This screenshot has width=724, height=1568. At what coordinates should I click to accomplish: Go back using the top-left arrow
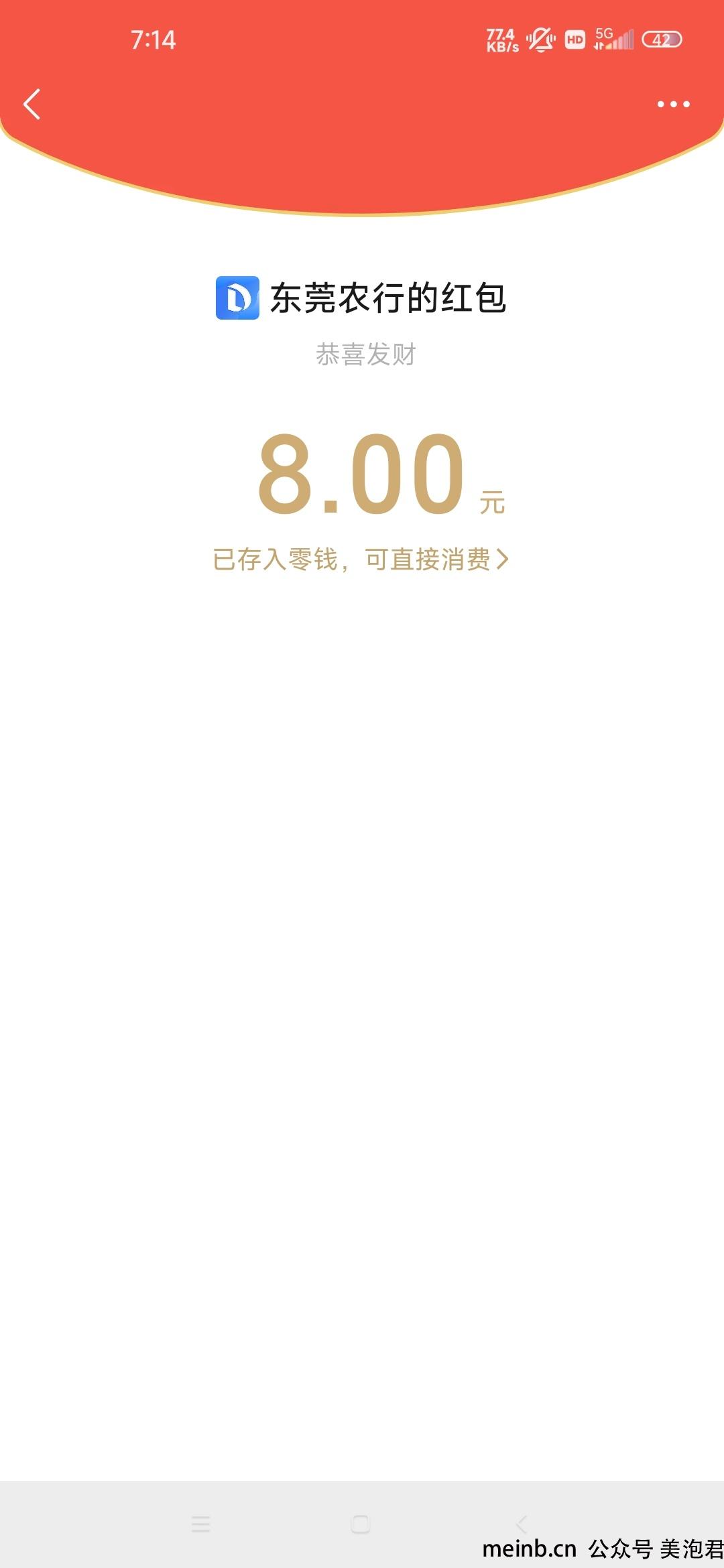click(32, 105)
